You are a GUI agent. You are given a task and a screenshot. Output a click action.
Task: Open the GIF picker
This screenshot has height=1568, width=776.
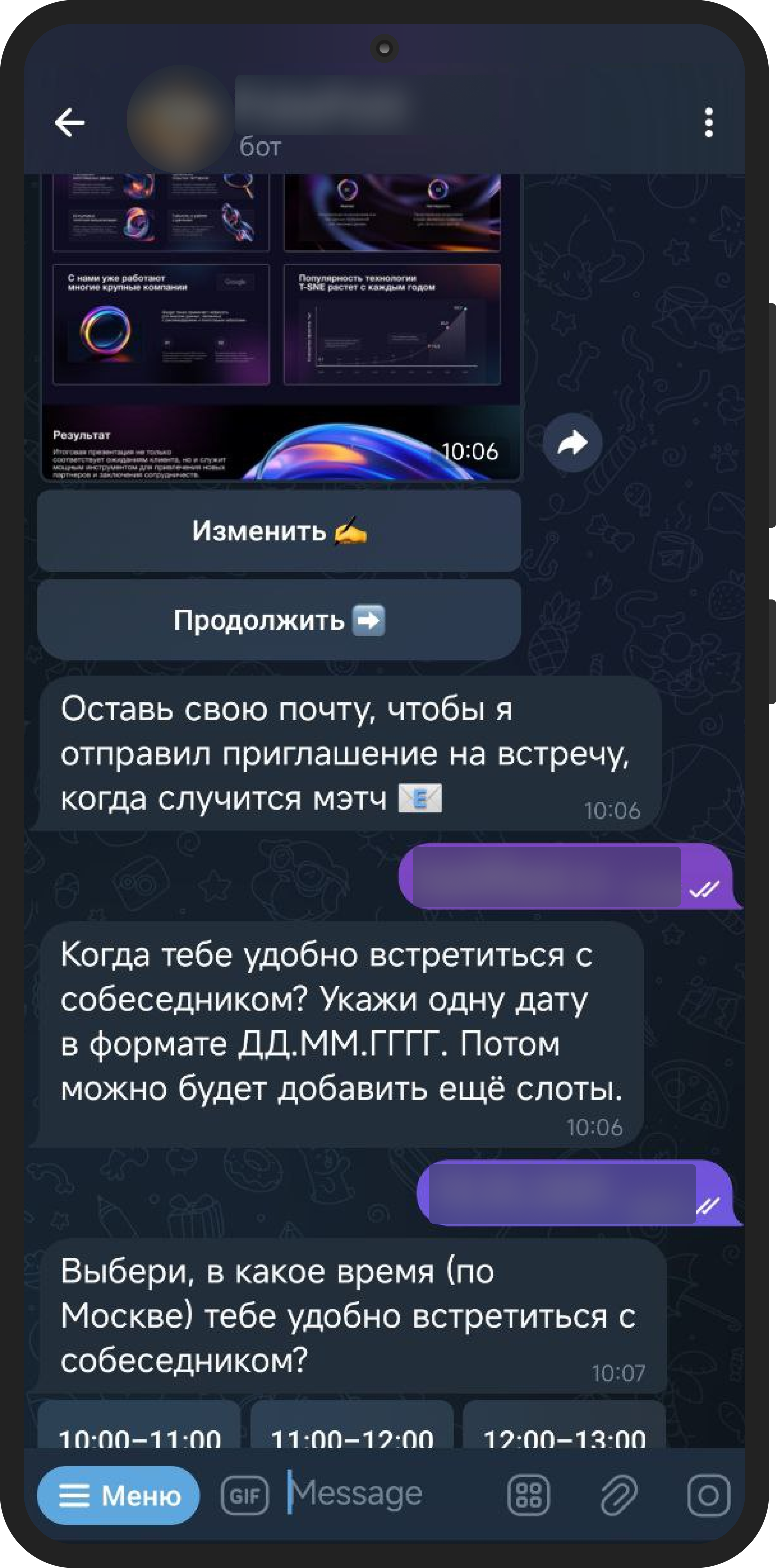(x=244, y=1495)
